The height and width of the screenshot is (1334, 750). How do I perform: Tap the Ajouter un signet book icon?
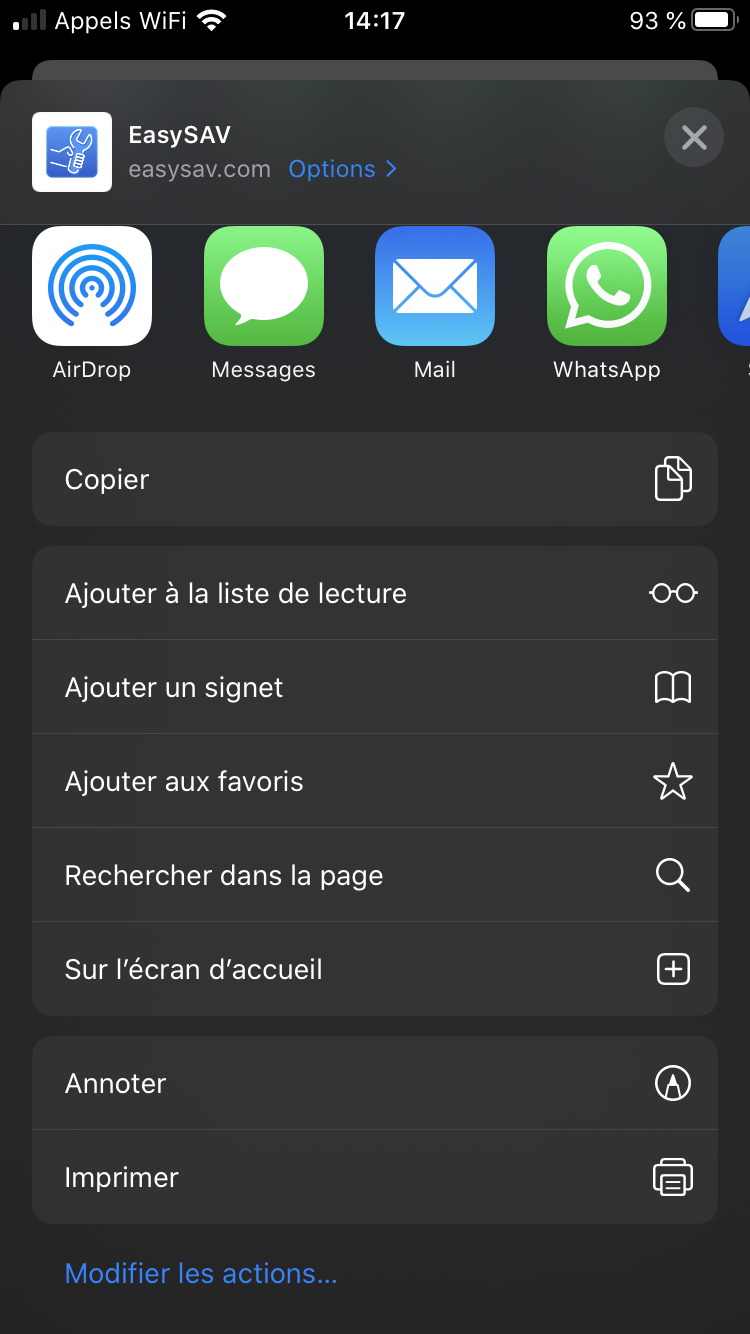pos(672,687)
